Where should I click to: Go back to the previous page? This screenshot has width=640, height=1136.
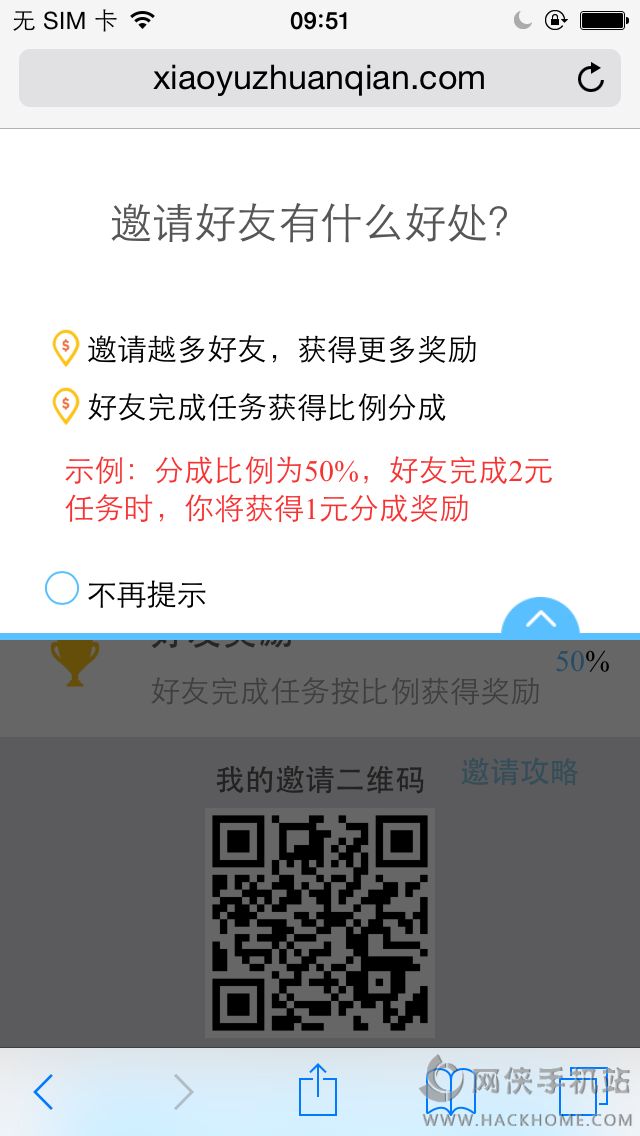43,1092
